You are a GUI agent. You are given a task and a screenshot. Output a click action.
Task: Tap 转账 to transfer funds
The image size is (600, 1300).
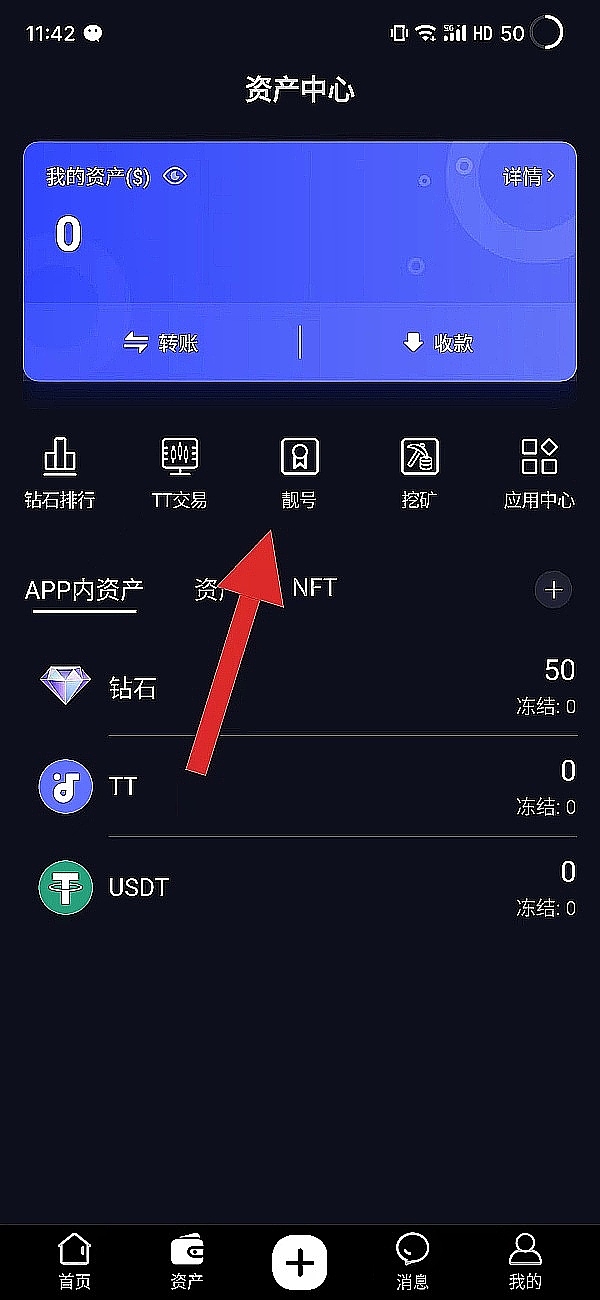click(161, 343)
